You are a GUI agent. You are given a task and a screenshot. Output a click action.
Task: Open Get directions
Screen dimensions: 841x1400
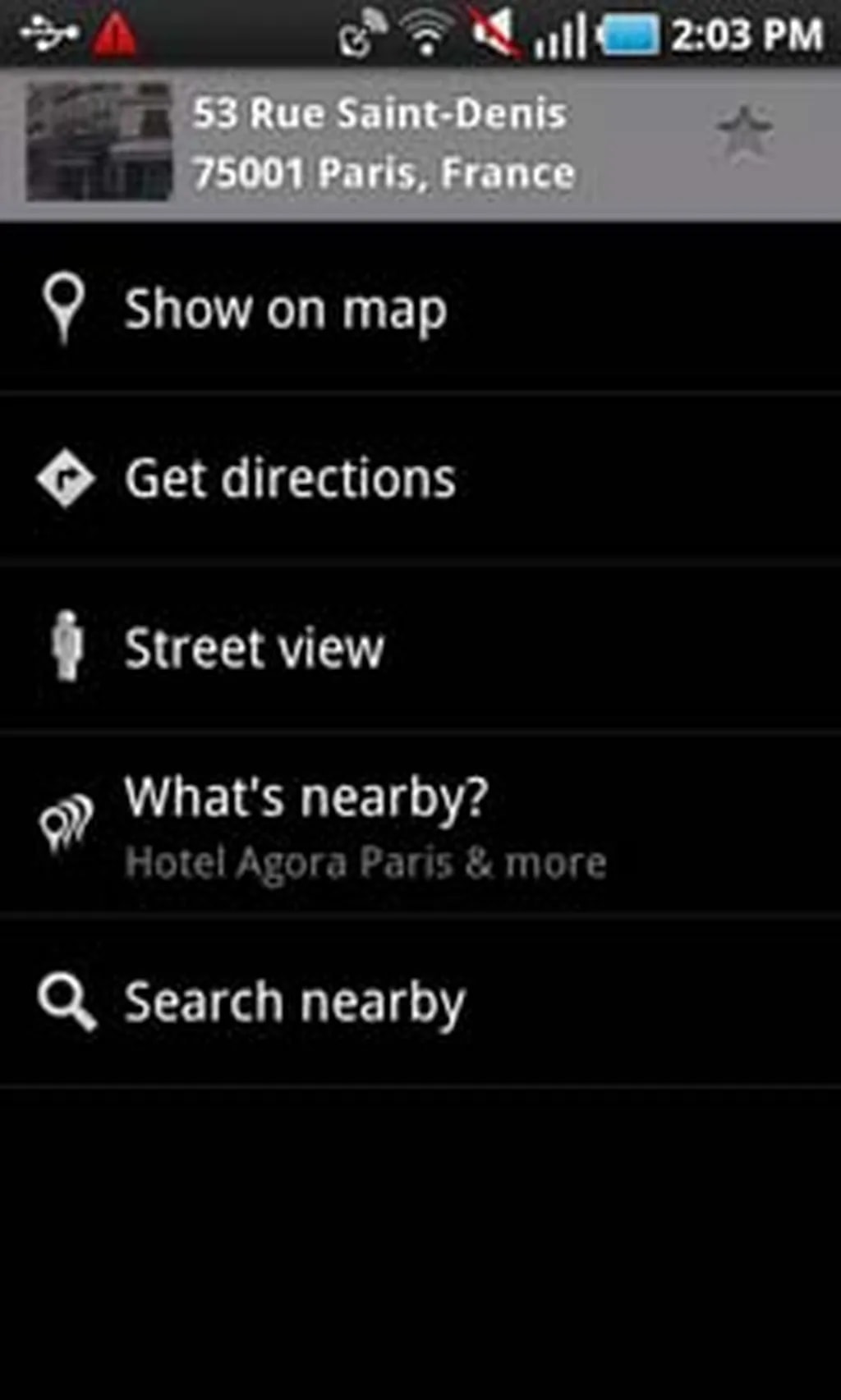click(x=289, y=479)
